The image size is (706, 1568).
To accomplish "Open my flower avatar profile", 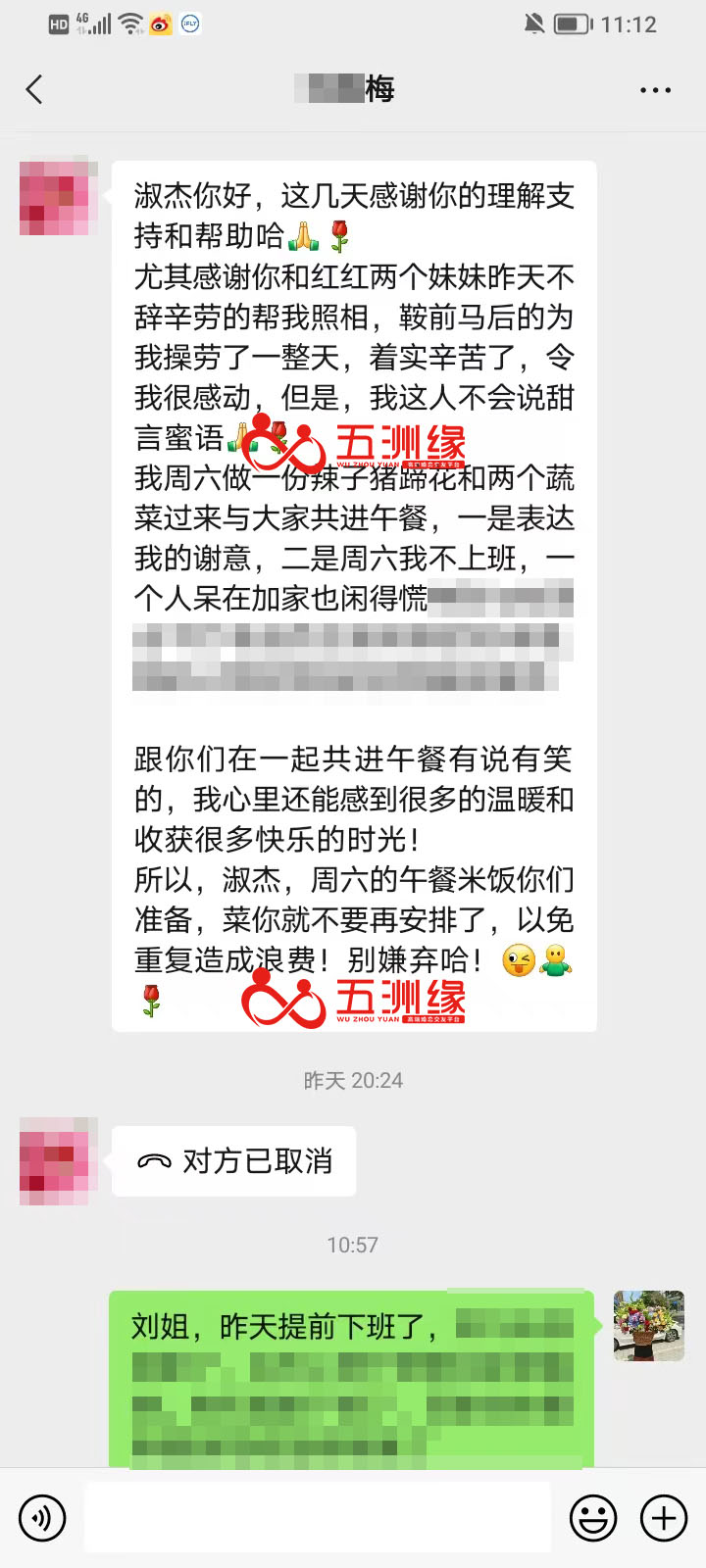I will pyautogui.click(x=648, y=1326).
